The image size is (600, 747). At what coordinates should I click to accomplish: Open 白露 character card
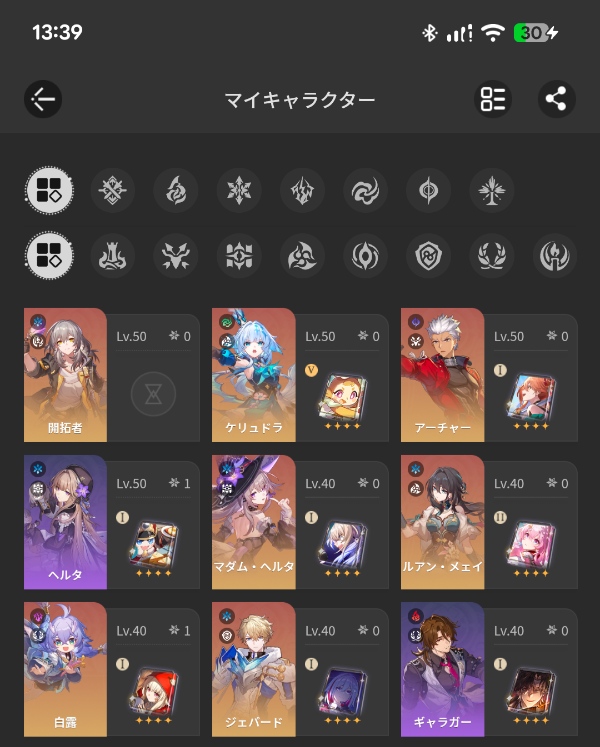pyautogui.click(x=112, y=669)
